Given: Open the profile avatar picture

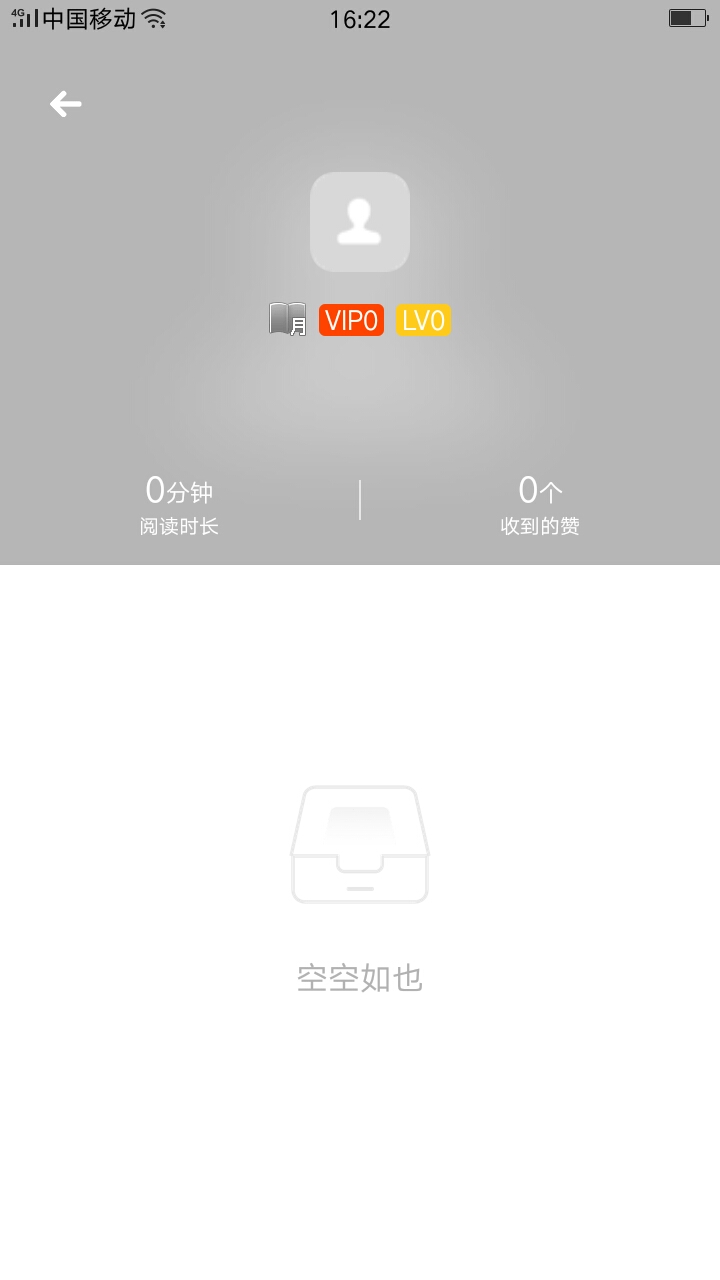Looking at the screenshot, I should tap(360, 222).
